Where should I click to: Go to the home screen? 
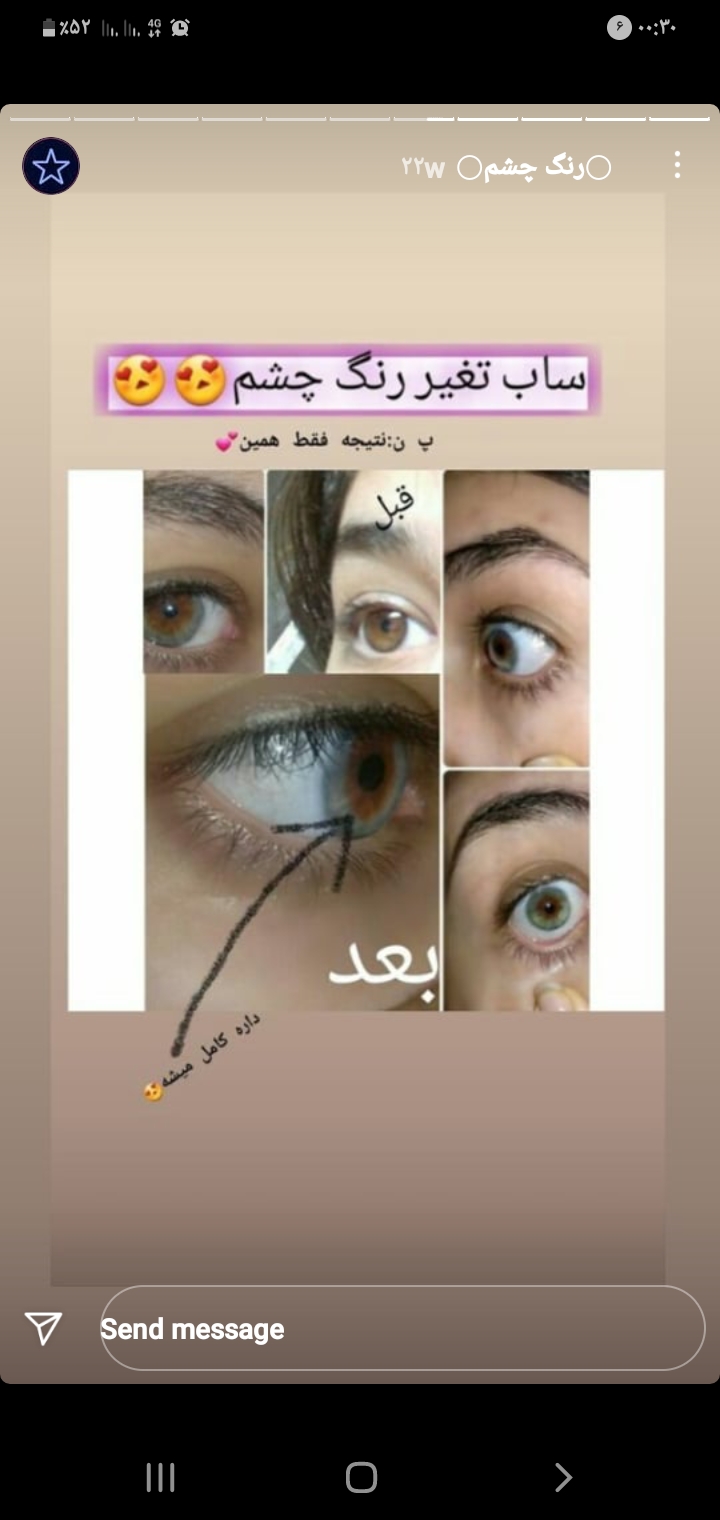coord(361,1477)
